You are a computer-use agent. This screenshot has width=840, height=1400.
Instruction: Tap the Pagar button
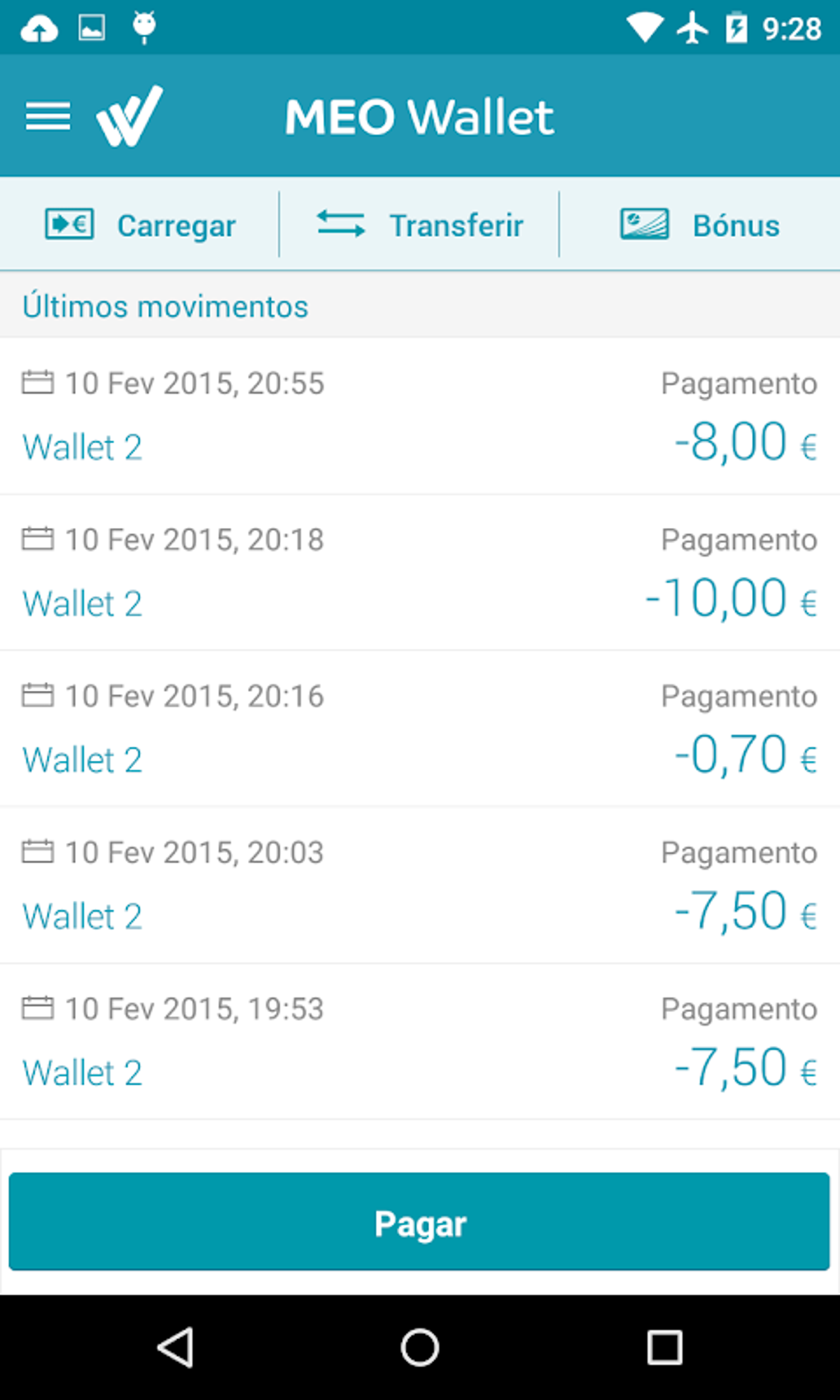(x=420, y=1222)
